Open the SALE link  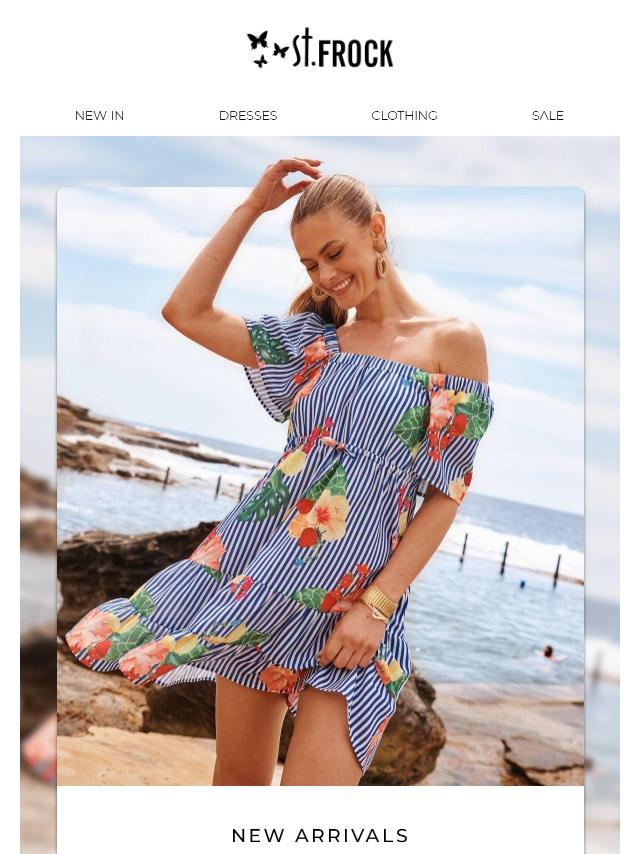coord(547,116)
